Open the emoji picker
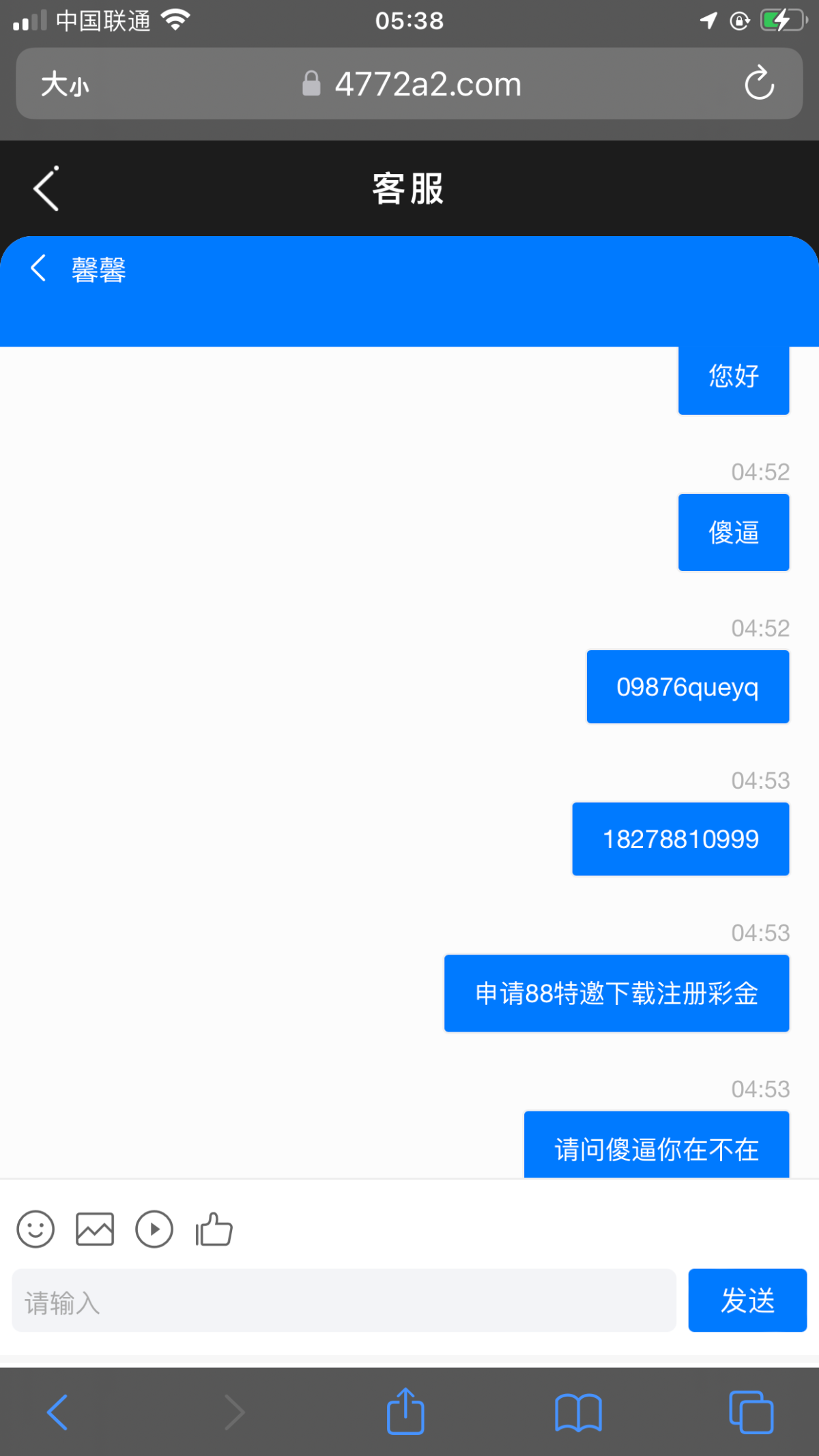Viewport: 819px width, 1456px height. click(x=35, y=1229)
